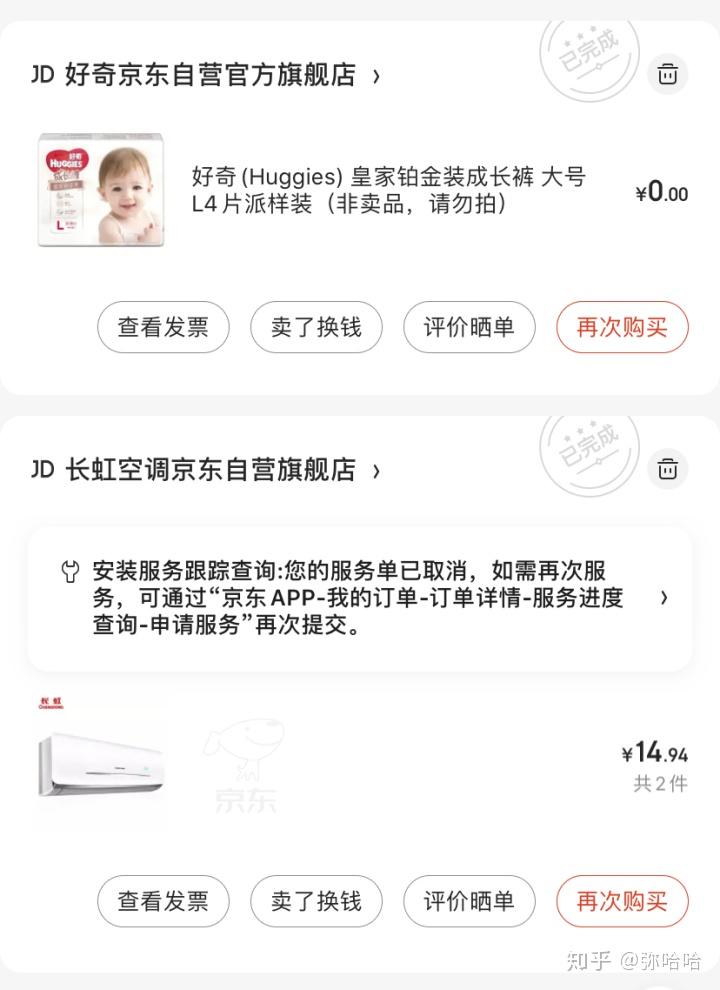
Task: Tap 卖了换钱 on the 长虹空调 order
Action: pyautogui.click(x=316, y=901)
